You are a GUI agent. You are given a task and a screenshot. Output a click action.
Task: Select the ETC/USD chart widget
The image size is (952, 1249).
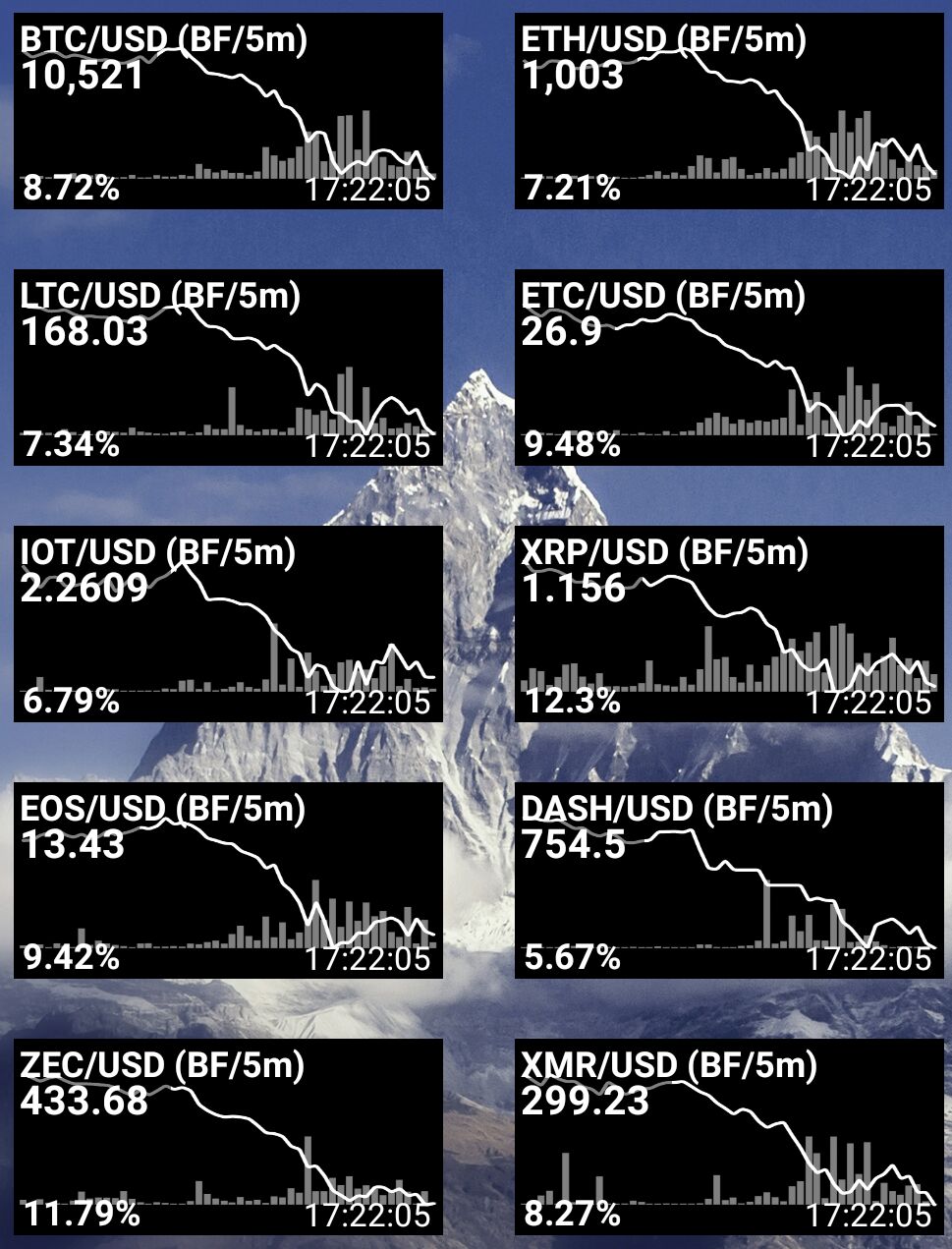click(728, 368)
